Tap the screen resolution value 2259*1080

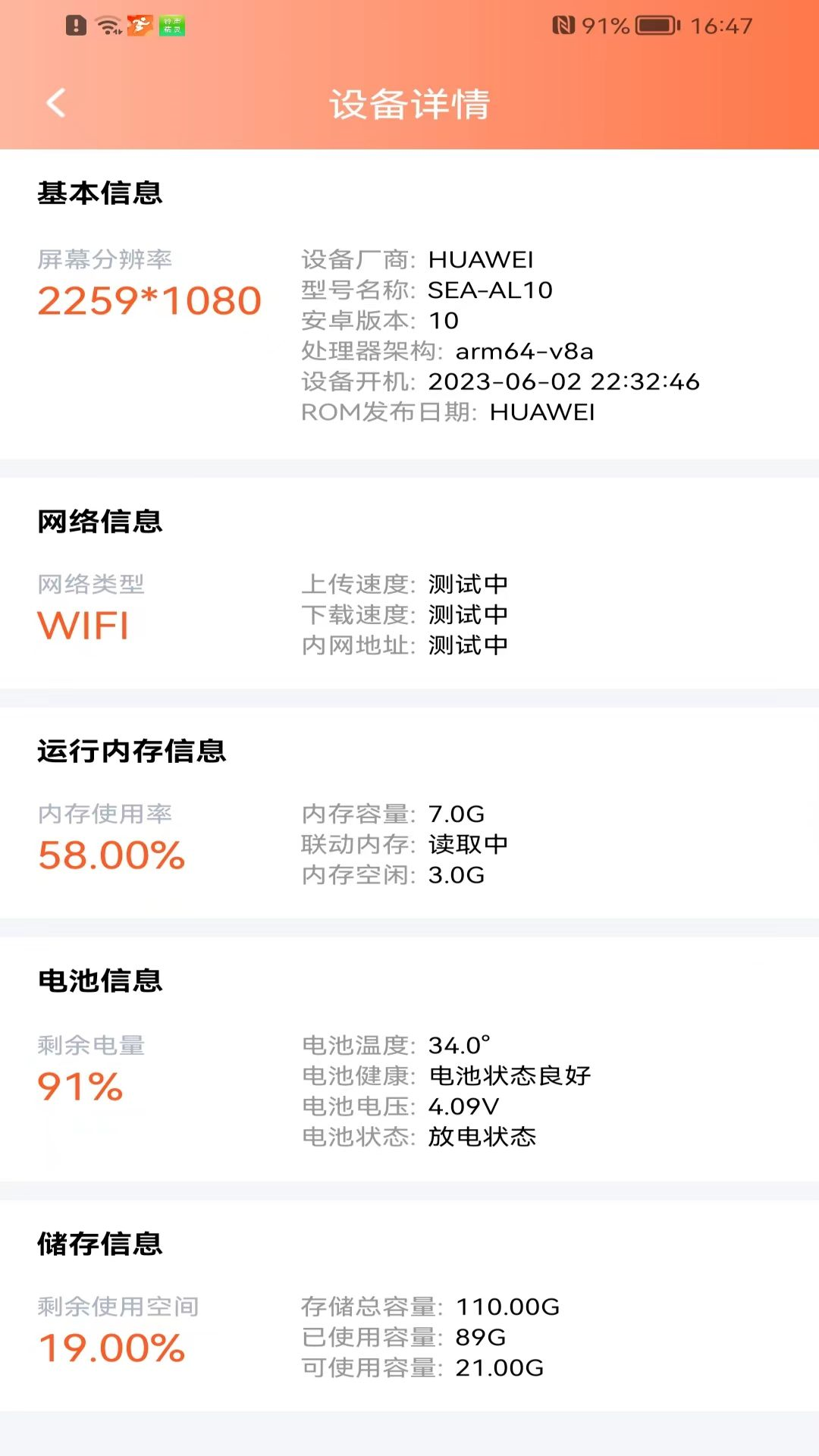point(148,300)
